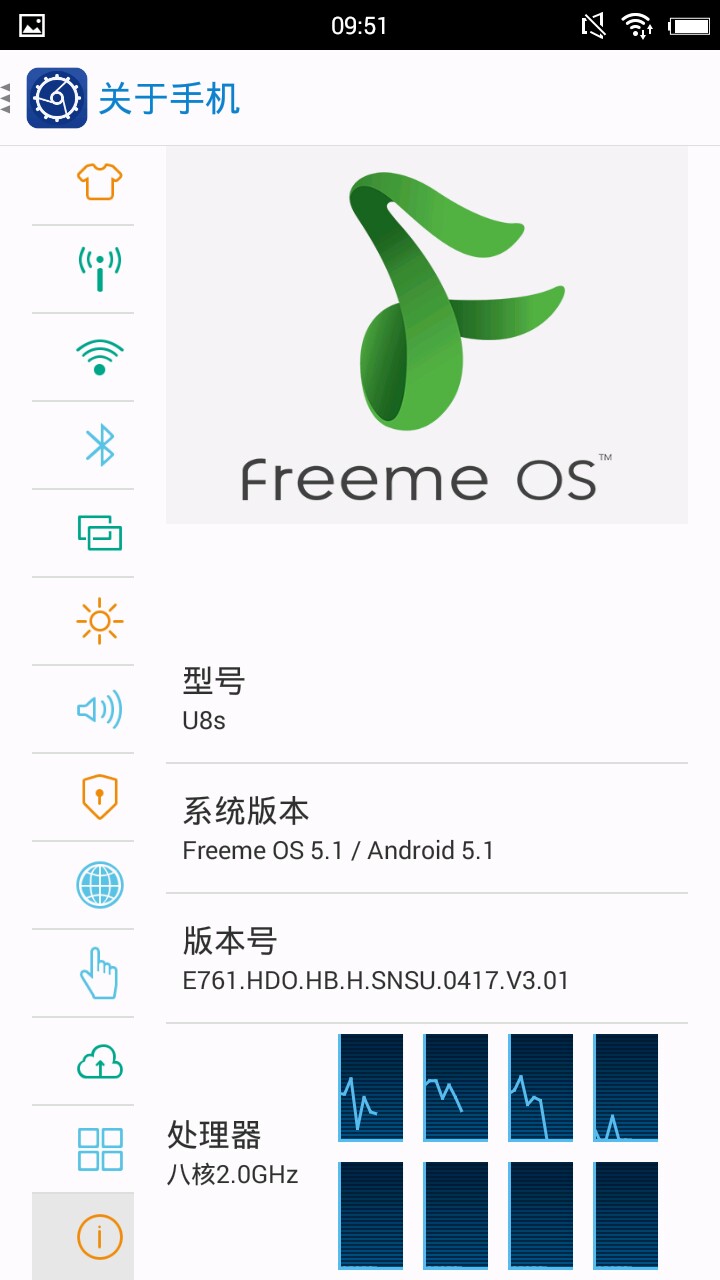The height and width of the screenshot is (1280, 720).
Task: Open the overlapping screens display section
Action: coord(99,533)
